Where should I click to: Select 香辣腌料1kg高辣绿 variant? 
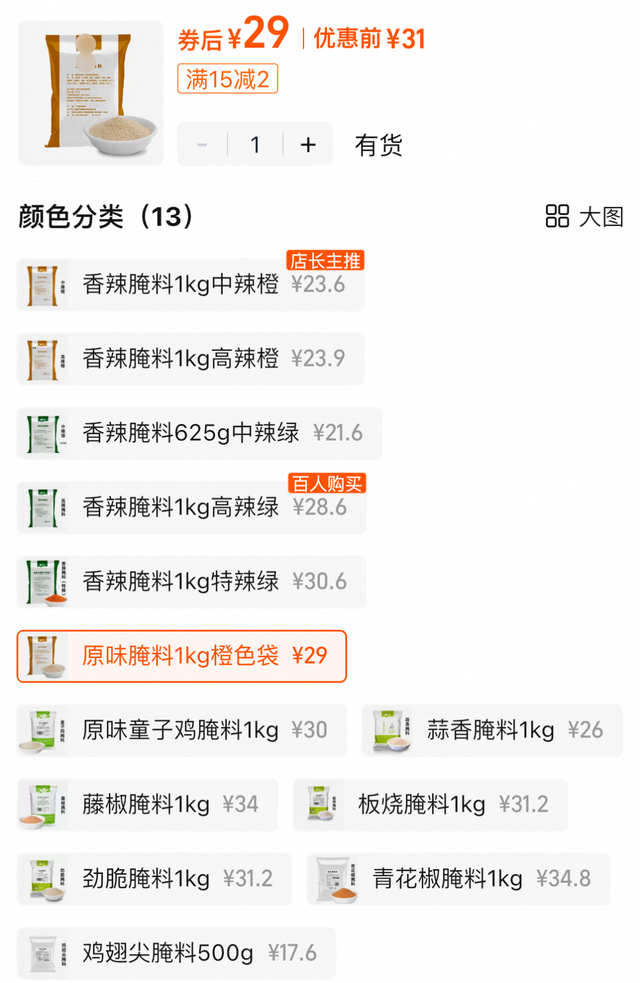coord(191,507)
